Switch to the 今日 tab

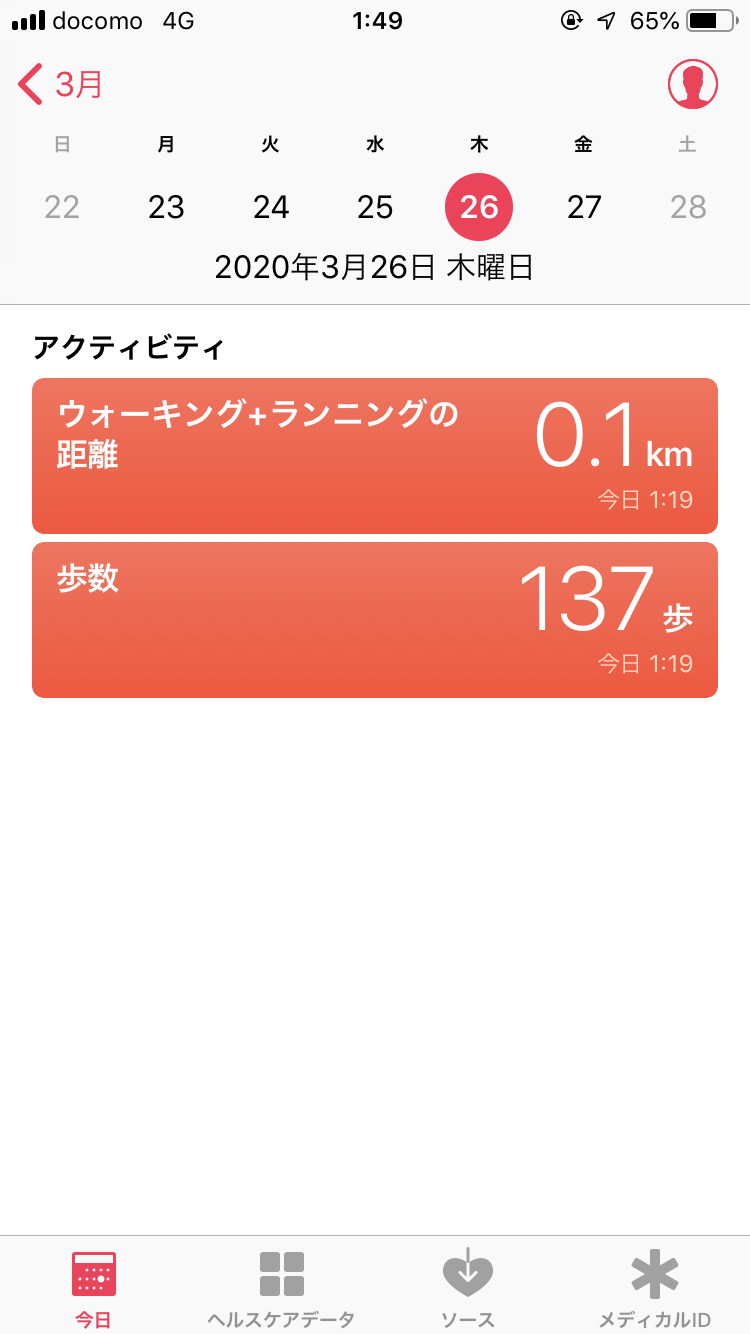[x=94, y=1288]
